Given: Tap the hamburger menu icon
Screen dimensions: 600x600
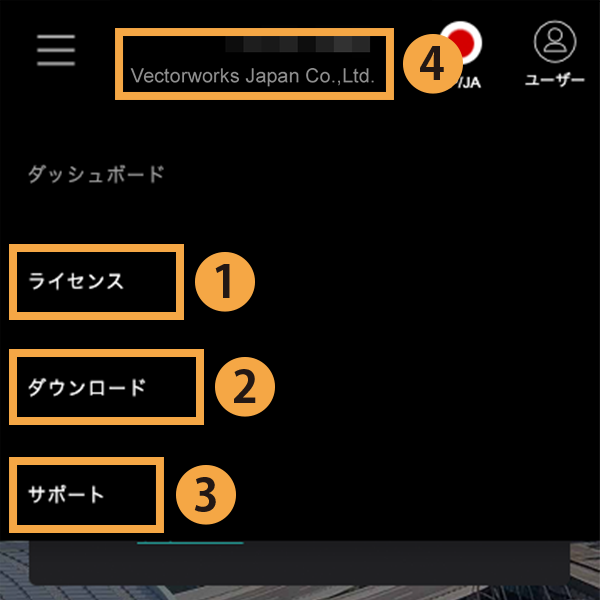Looking at the screenshot, I should (x=56, y=49).
